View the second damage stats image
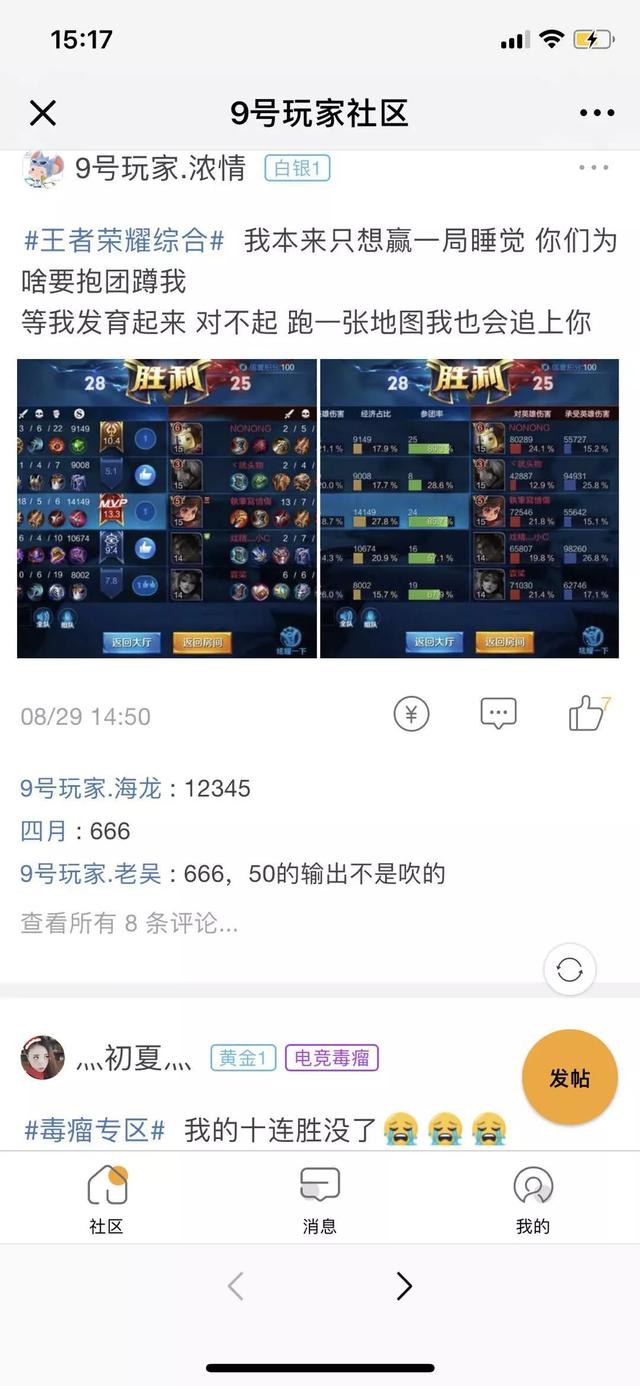 469,508
